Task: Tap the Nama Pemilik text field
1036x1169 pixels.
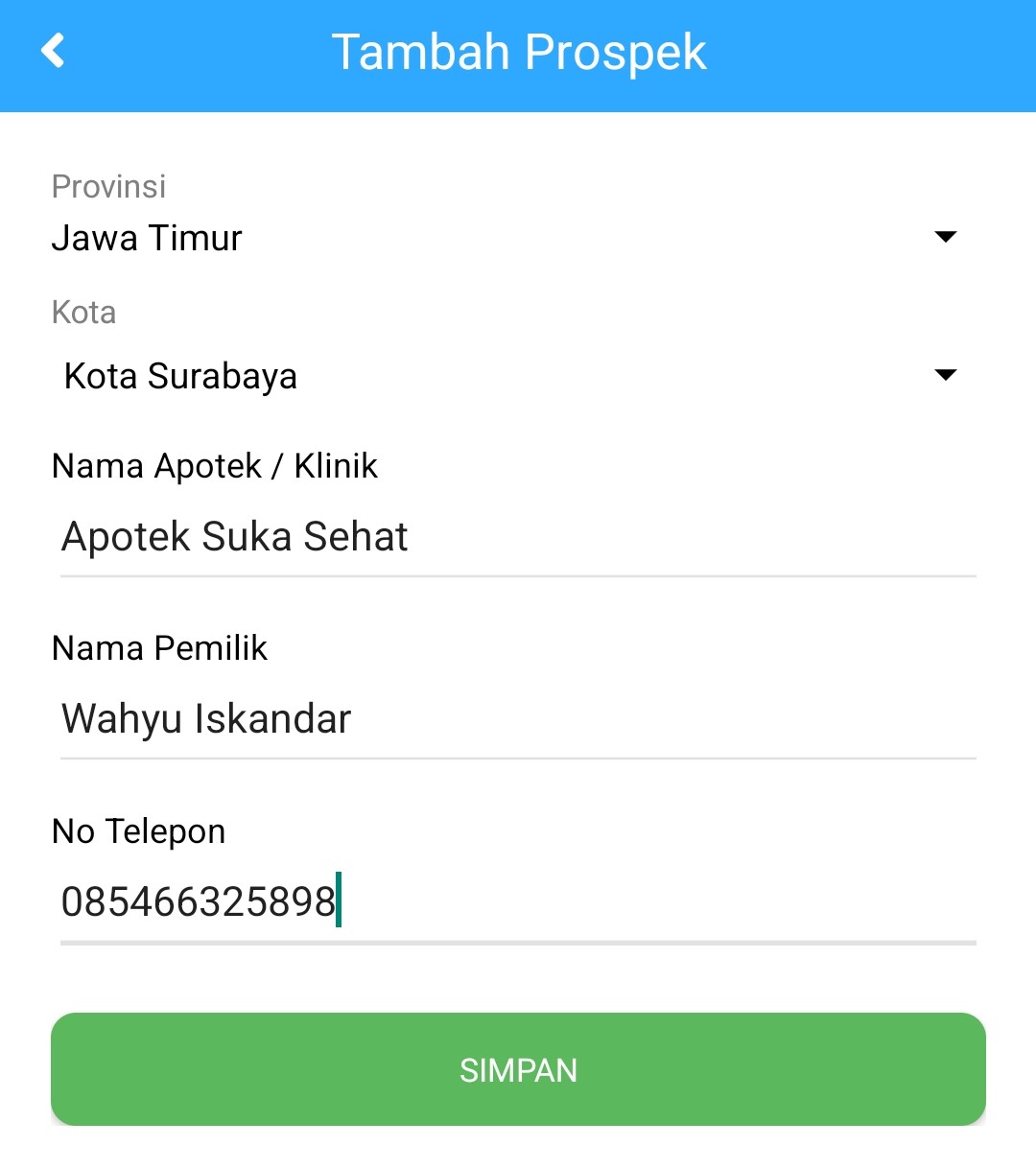Action: [x=518, y=719]
